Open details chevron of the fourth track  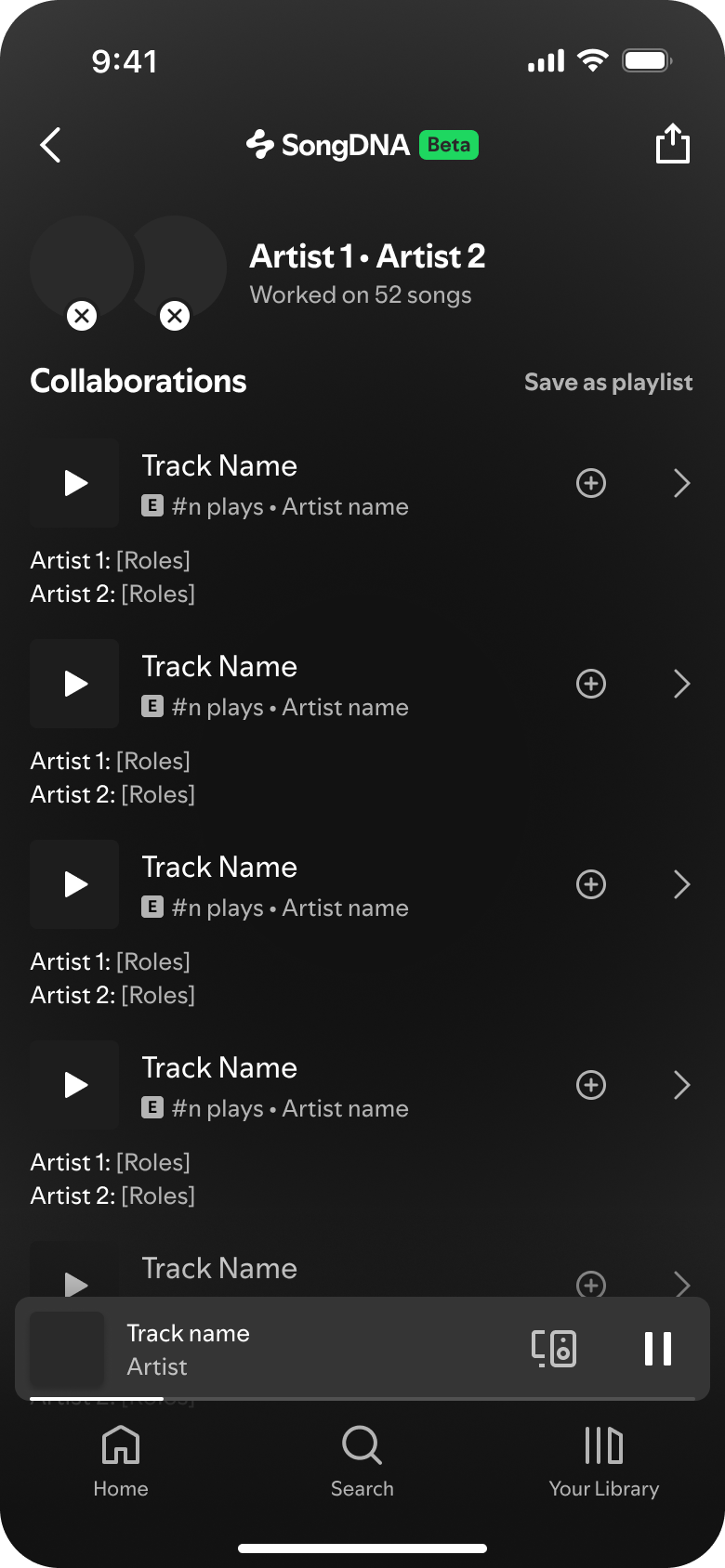pyautogui.click(x=681, y=1085)
